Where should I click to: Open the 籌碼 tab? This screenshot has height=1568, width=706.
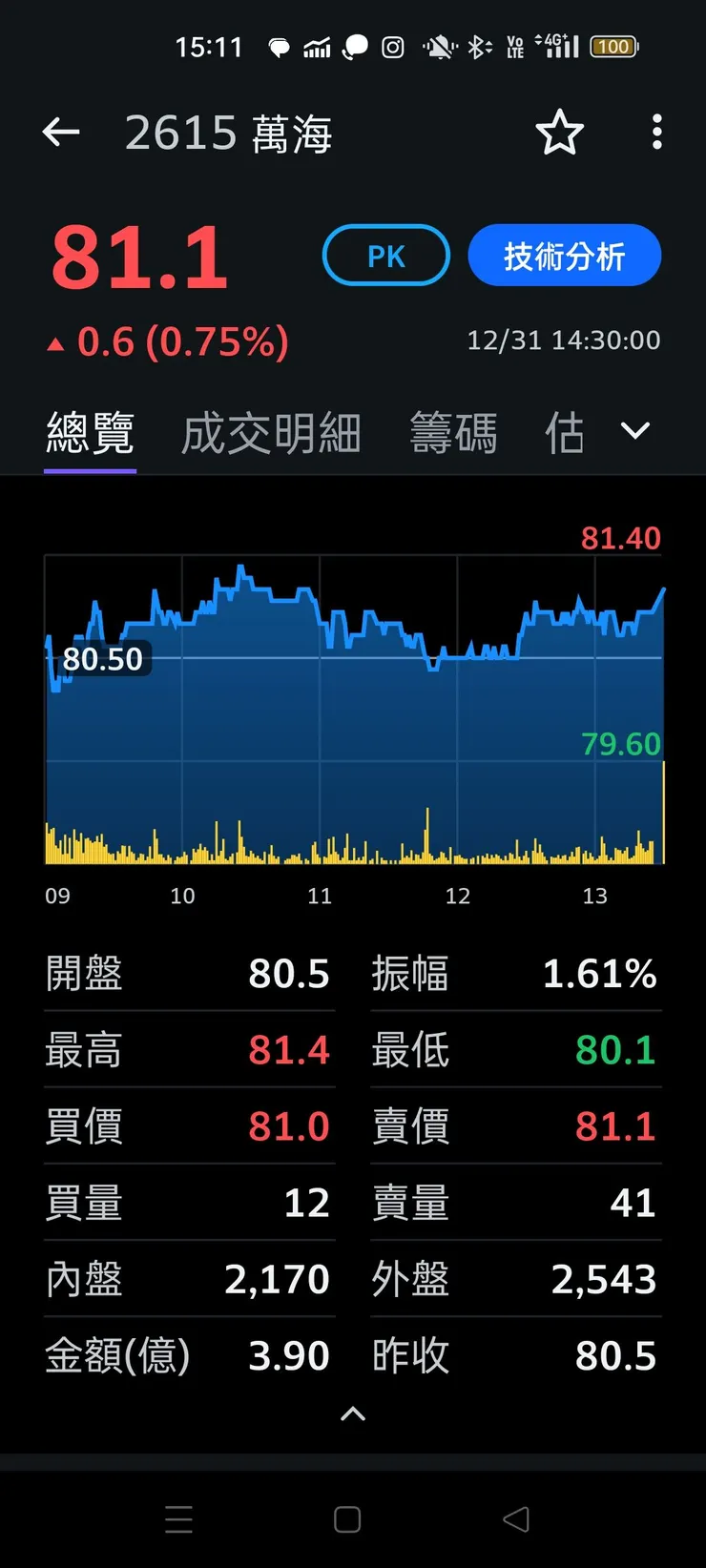pos(453,431)
